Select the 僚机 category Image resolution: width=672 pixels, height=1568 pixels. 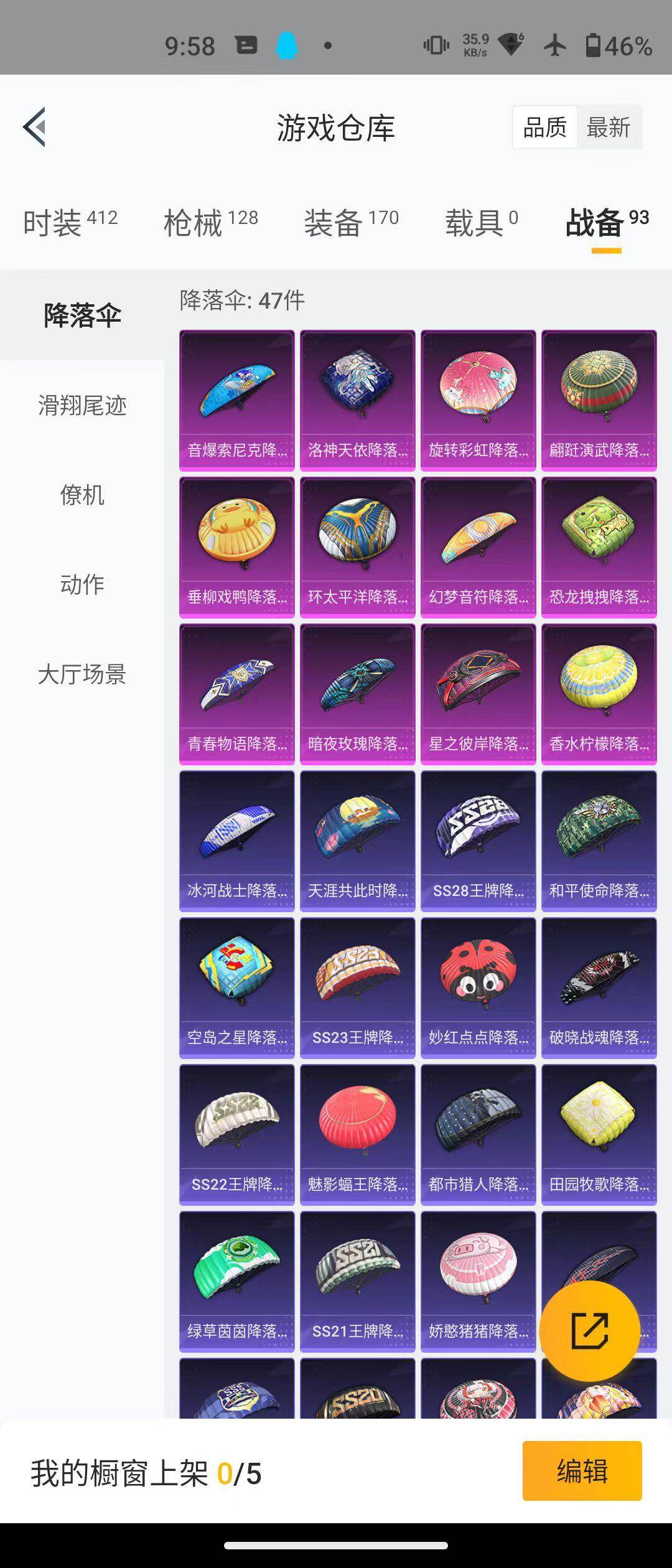point(82,495)
